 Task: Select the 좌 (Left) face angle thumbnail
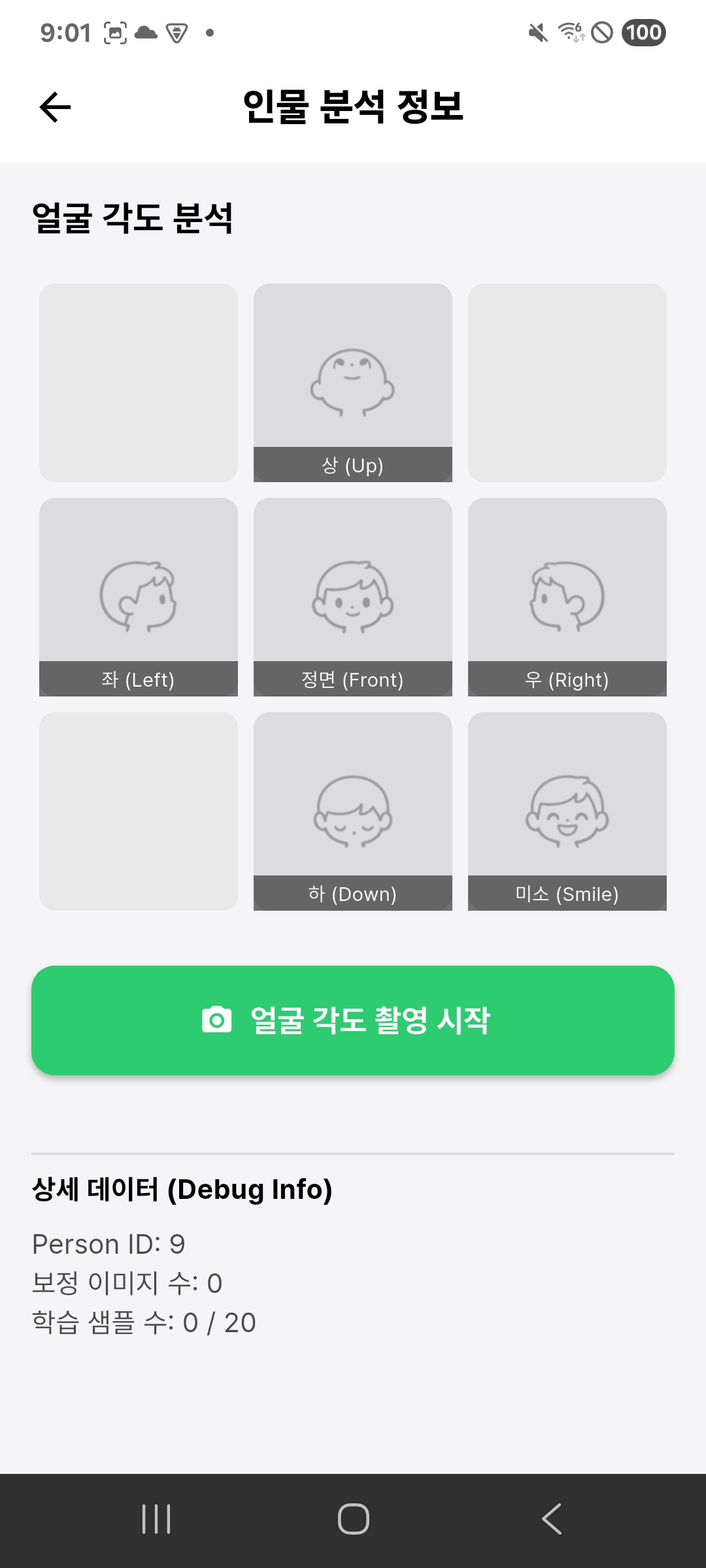tap(138, 596)
